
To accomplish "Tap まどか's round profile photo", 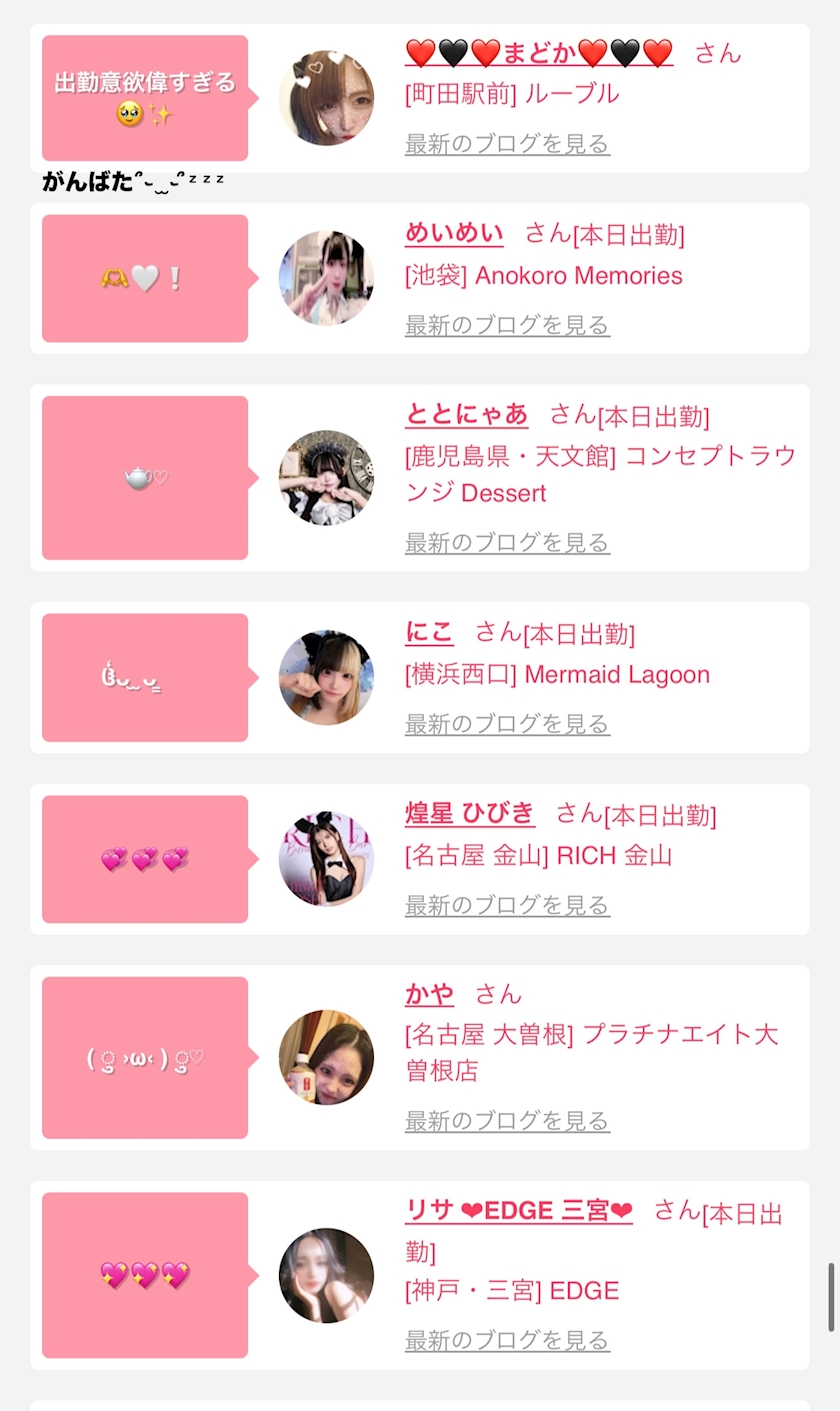I will (326, 98).
